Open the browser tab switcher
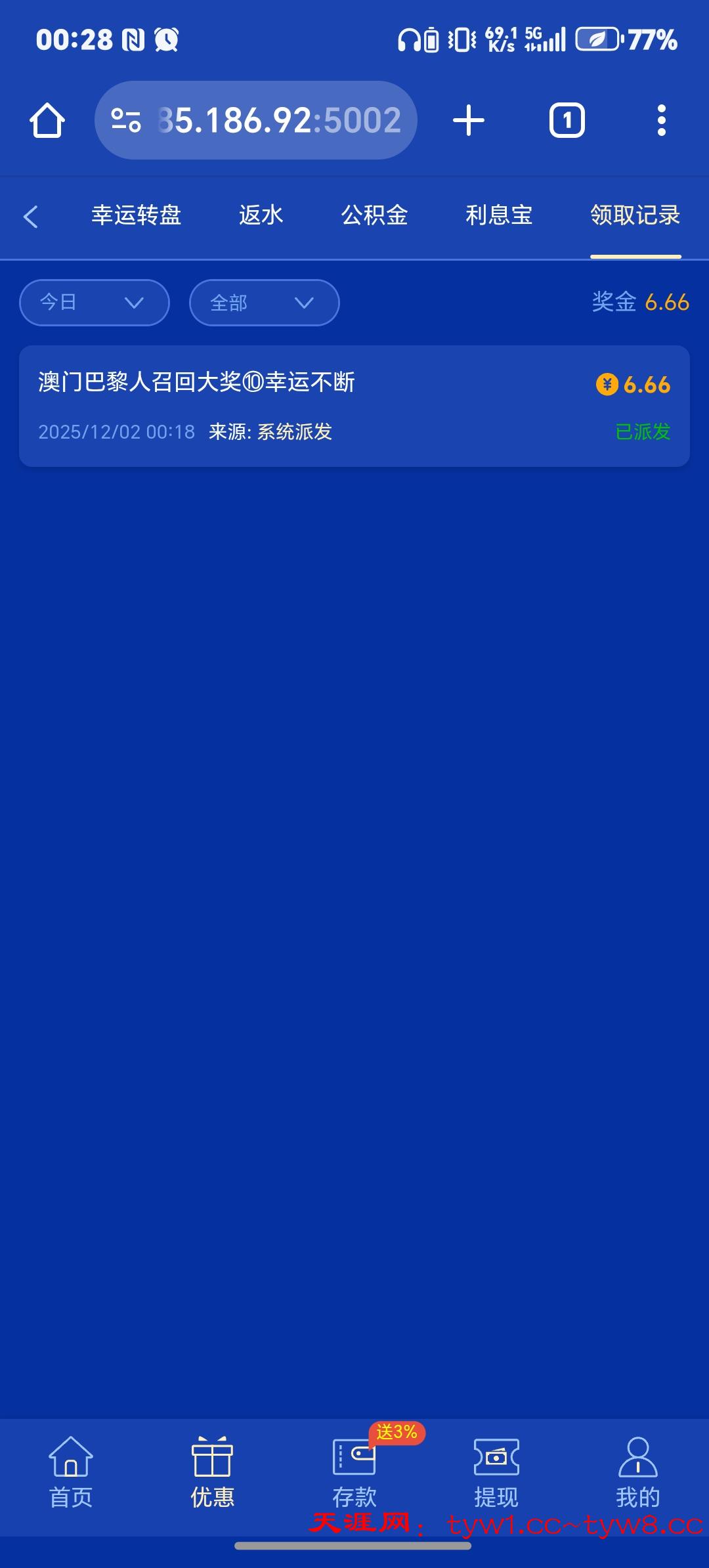The width and height of the screenshot is (709, 1568). 567,121
